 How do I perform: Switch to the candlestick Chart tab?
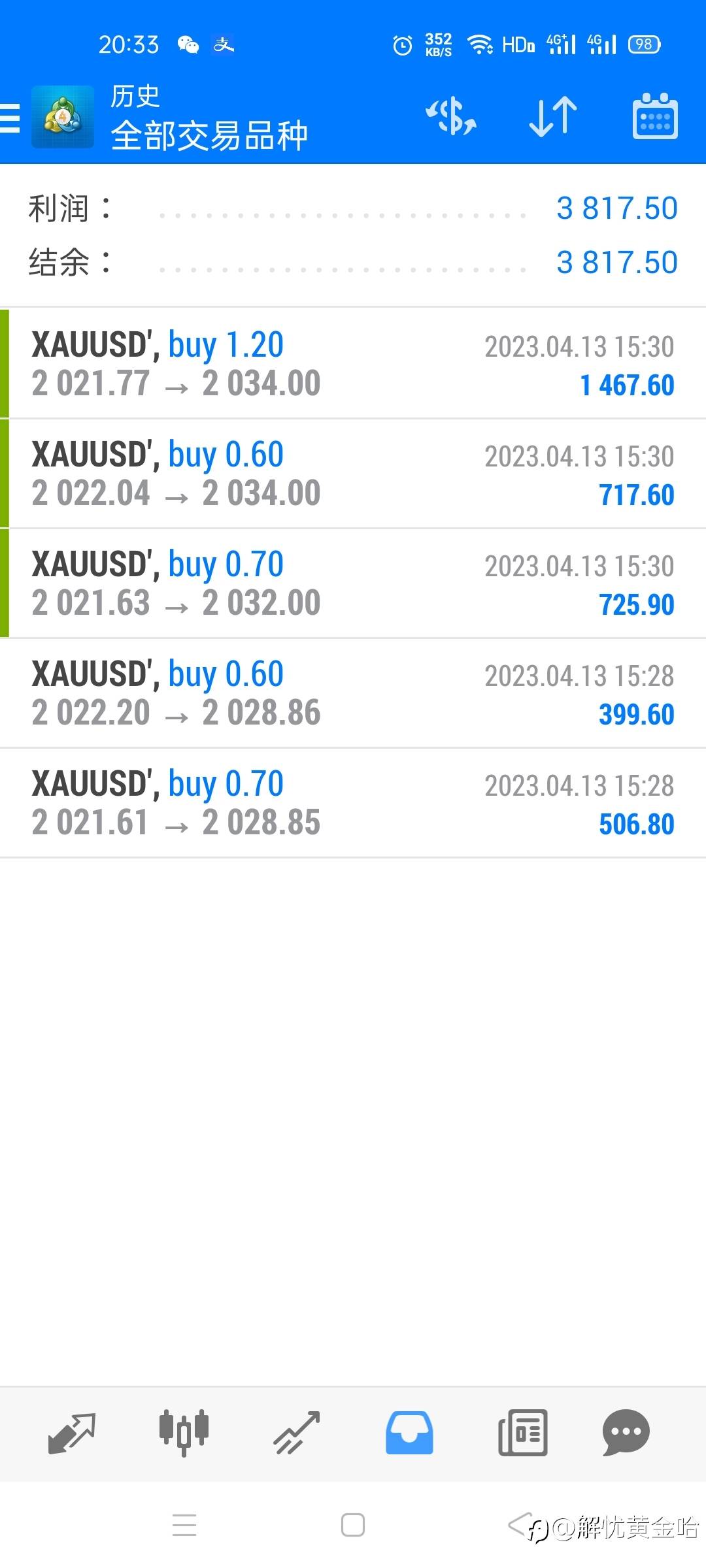pyautogui.click(x=184, y=1432)
